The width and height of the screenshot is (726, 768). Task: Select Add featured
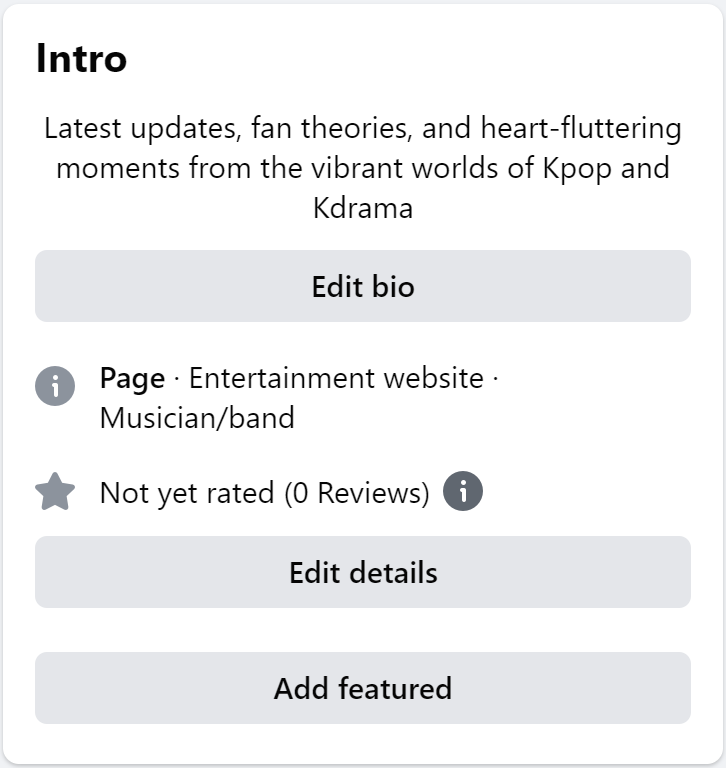[363, 689]
